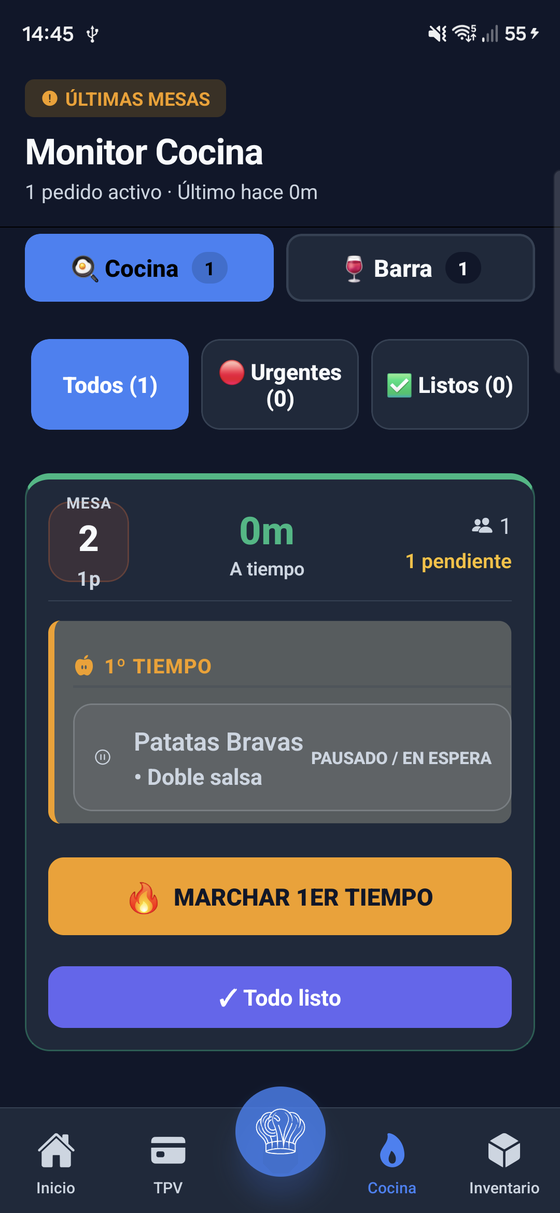
Task: Filter orders by Urgentes (0)
Action: [x=280, y=385]
